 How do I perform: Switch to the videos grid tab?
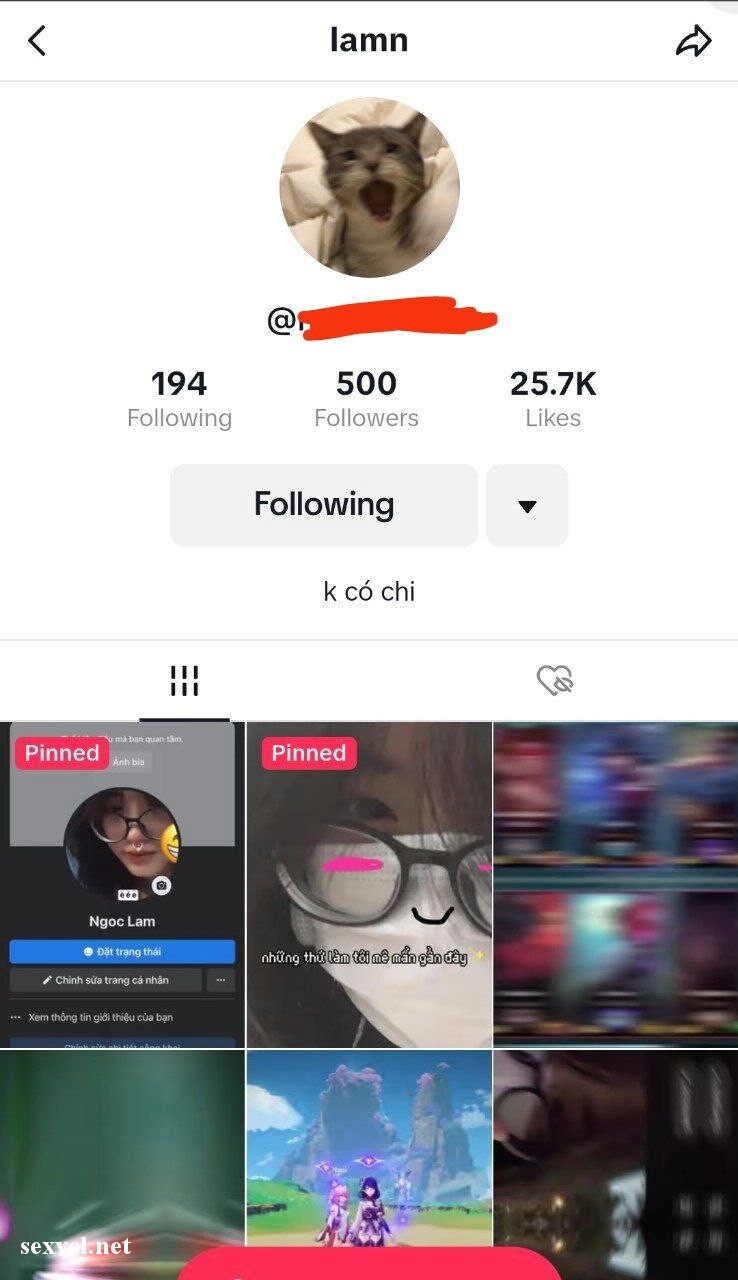click(184, 681)
